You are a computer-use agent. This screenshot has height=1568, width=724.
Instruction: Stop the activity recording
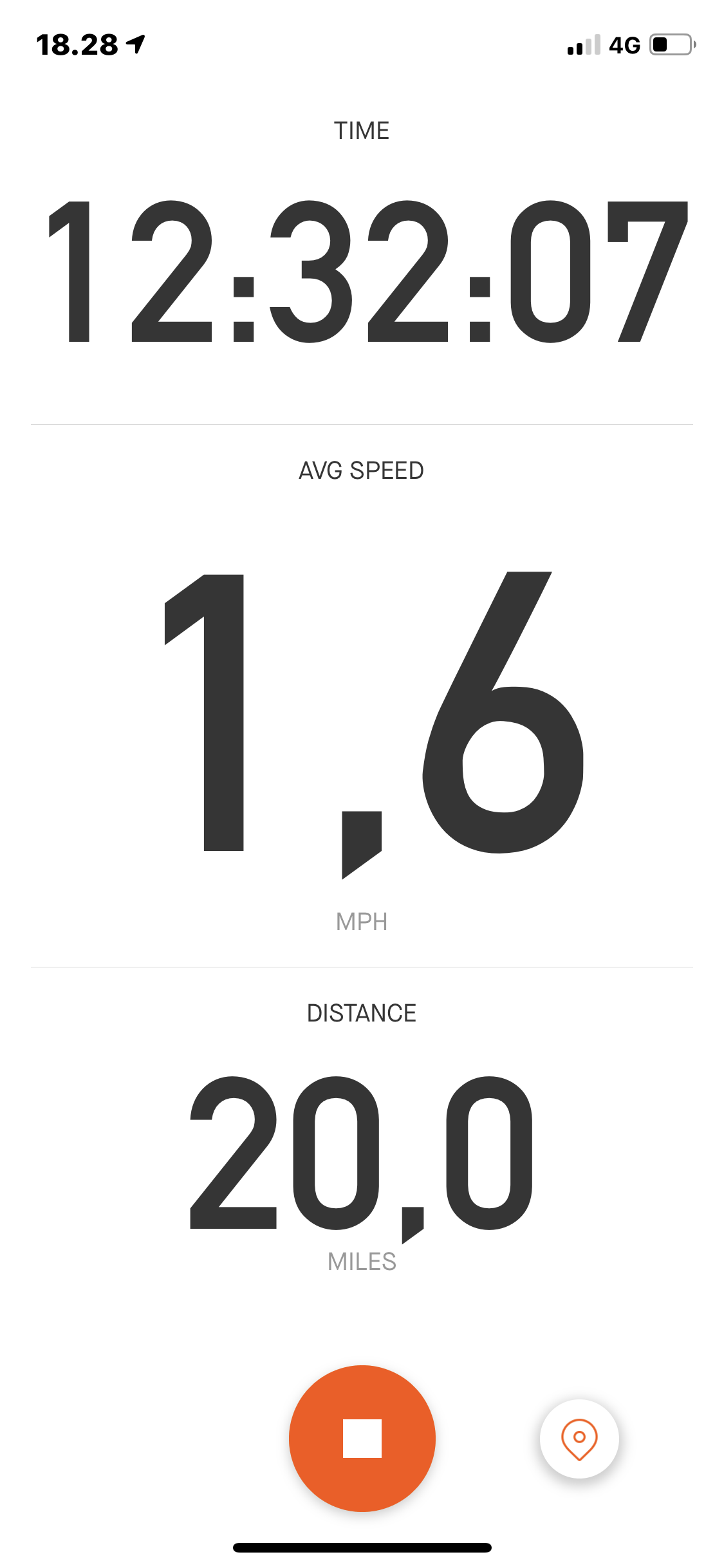pyautogui.click(x=362, y=1438)
